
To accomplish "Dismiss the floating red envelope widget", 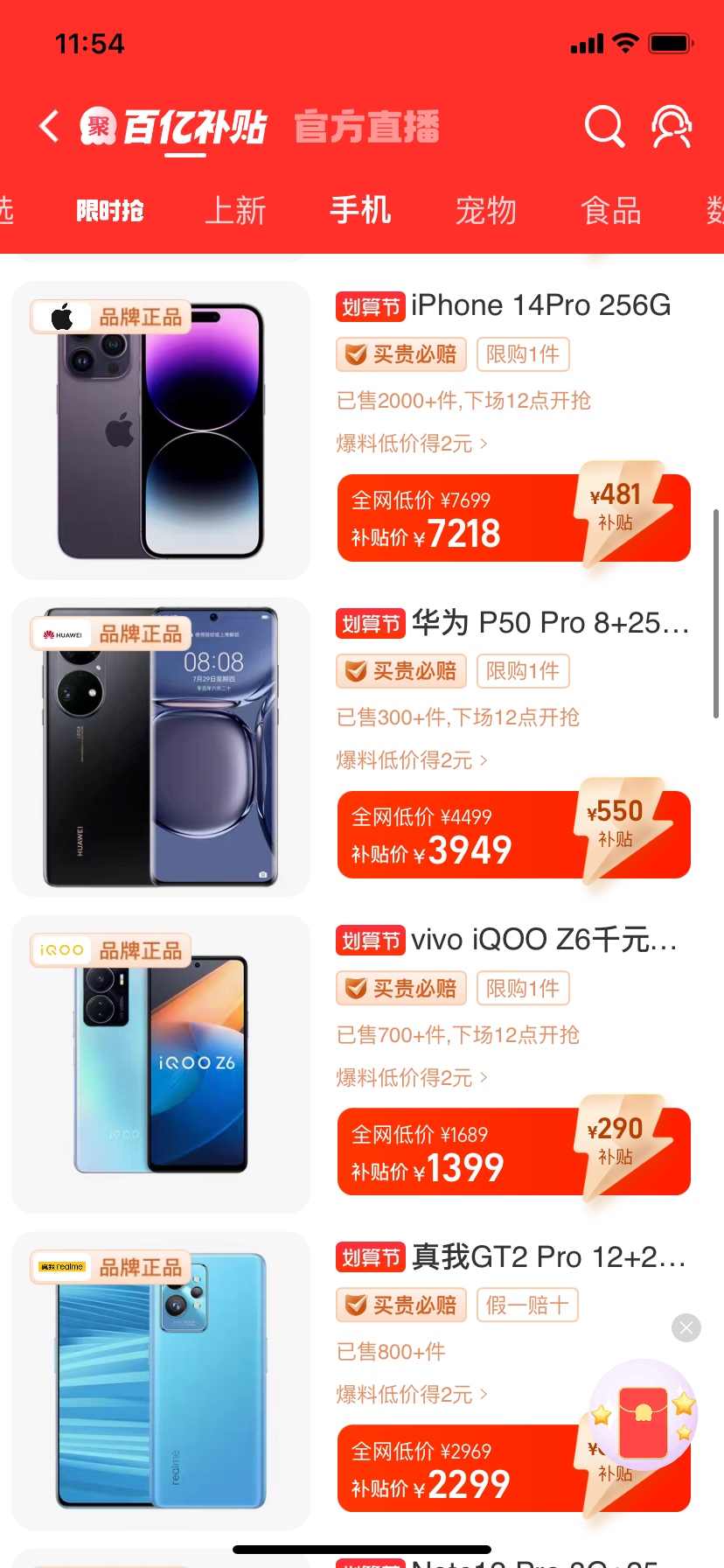I will click(x=686, y=1328).
